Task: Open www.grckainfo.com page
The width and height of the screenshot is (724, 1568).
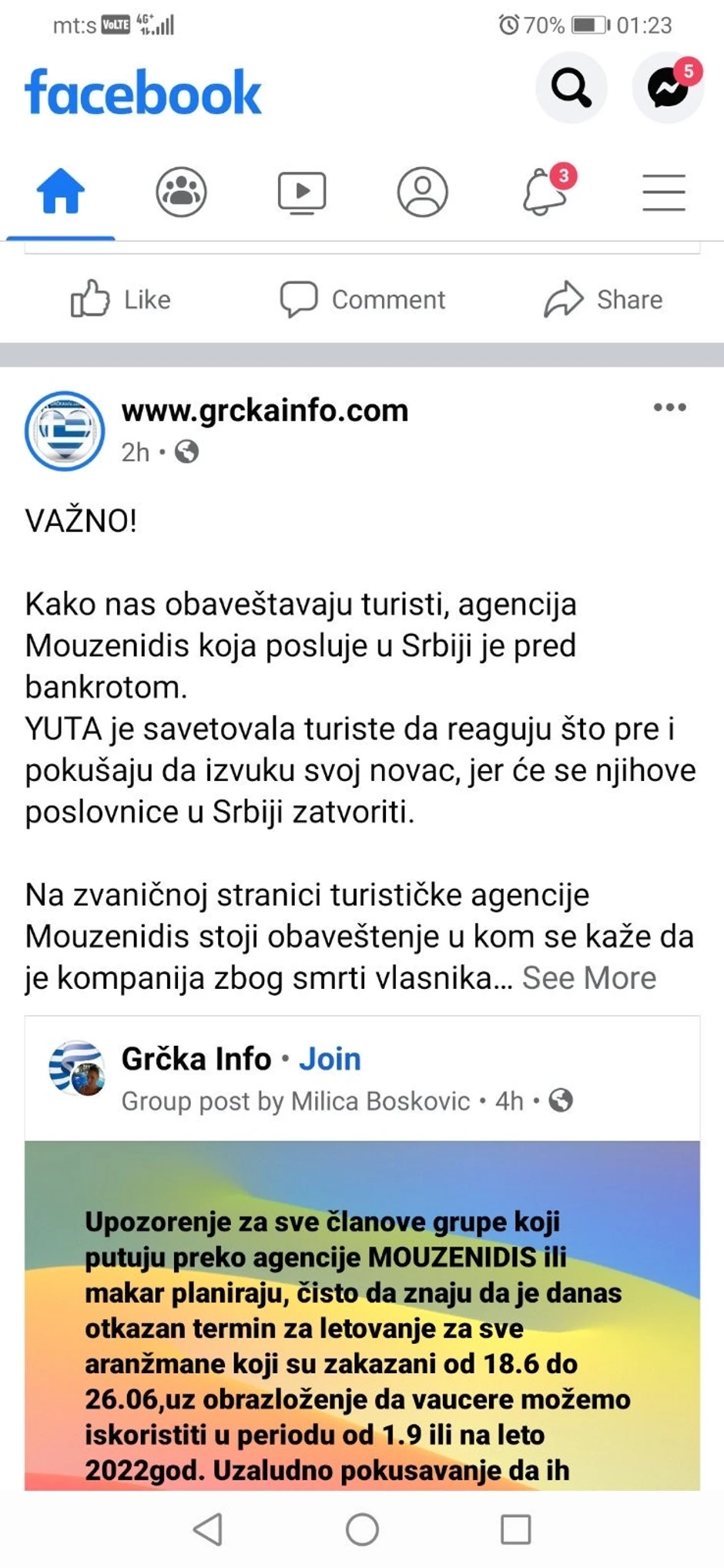Action: 264,410
